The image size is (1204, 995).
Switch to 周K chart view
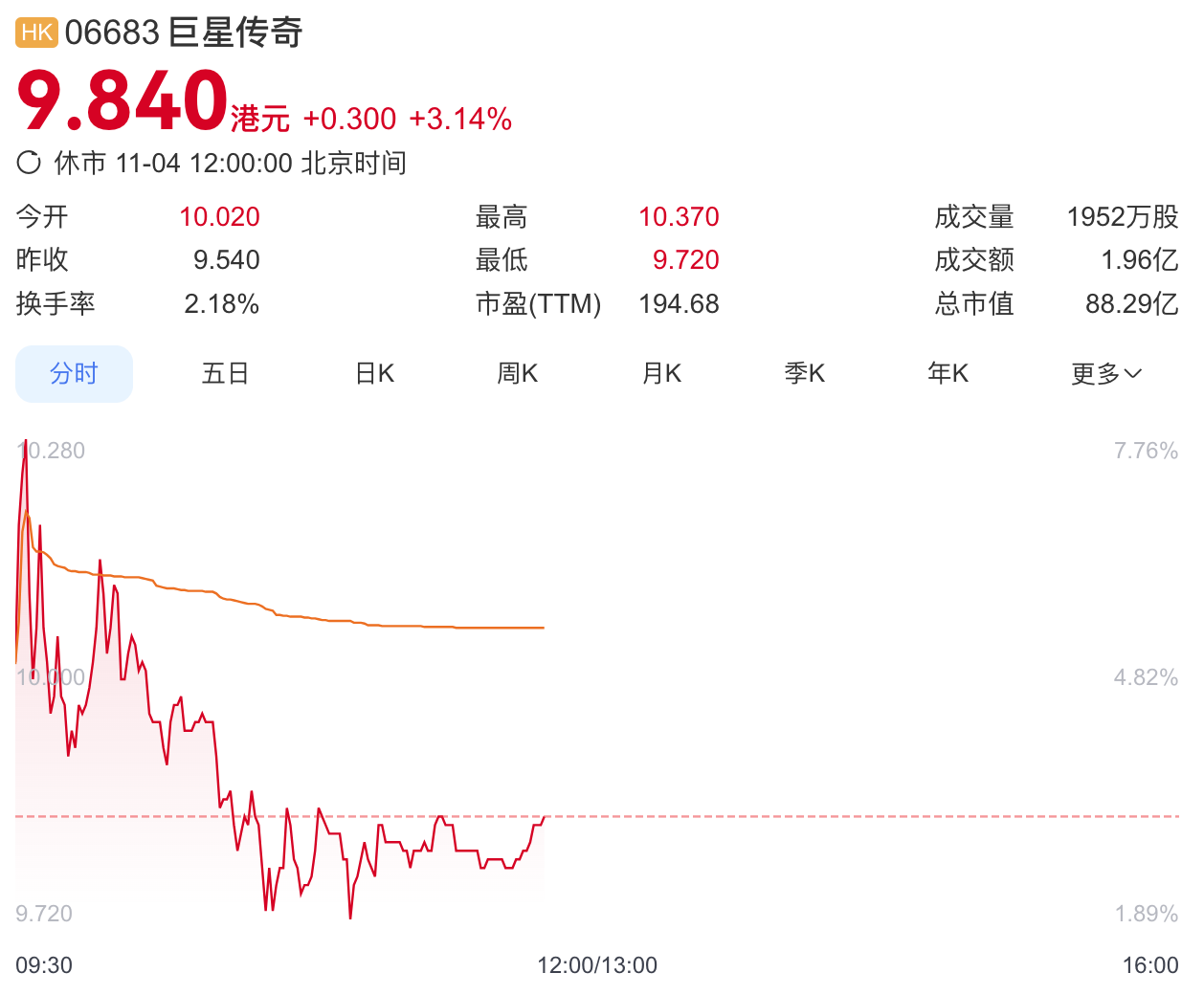tap(517, 373)
